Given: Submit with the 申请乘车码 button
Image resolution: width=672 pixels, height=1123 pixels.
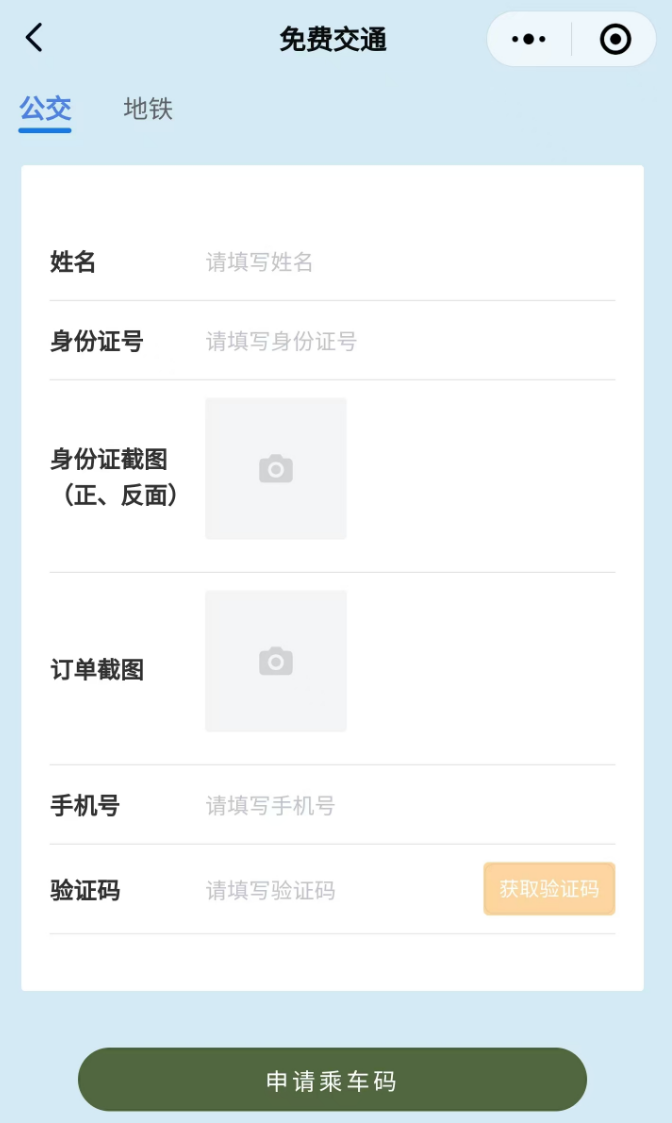Looking at the screenshot, I should coord(332,1080).
